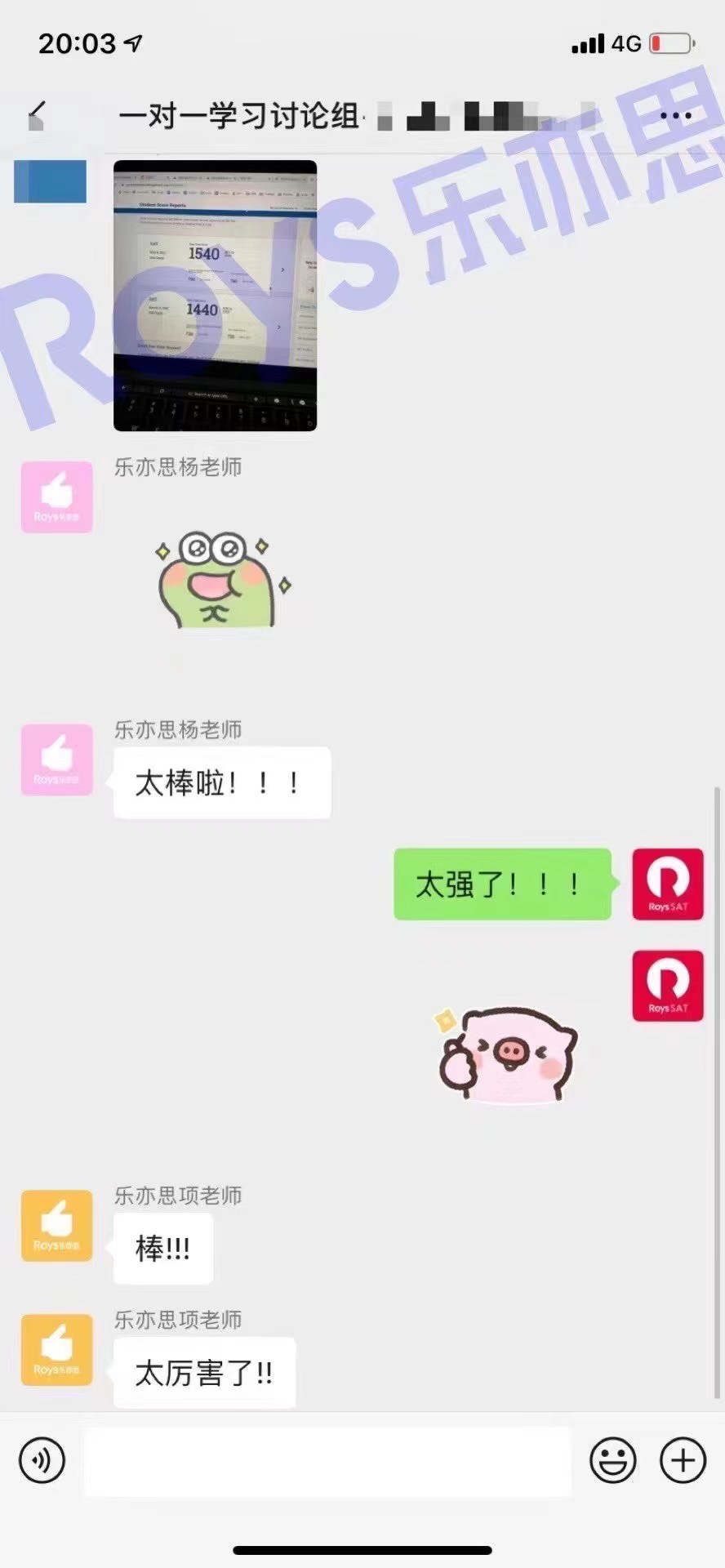The width and height of the screenshot is (725, 1568).
Task: View 乐亦思杨老师's avatar beside the frog sticker
Action: (x=56, y=497)
